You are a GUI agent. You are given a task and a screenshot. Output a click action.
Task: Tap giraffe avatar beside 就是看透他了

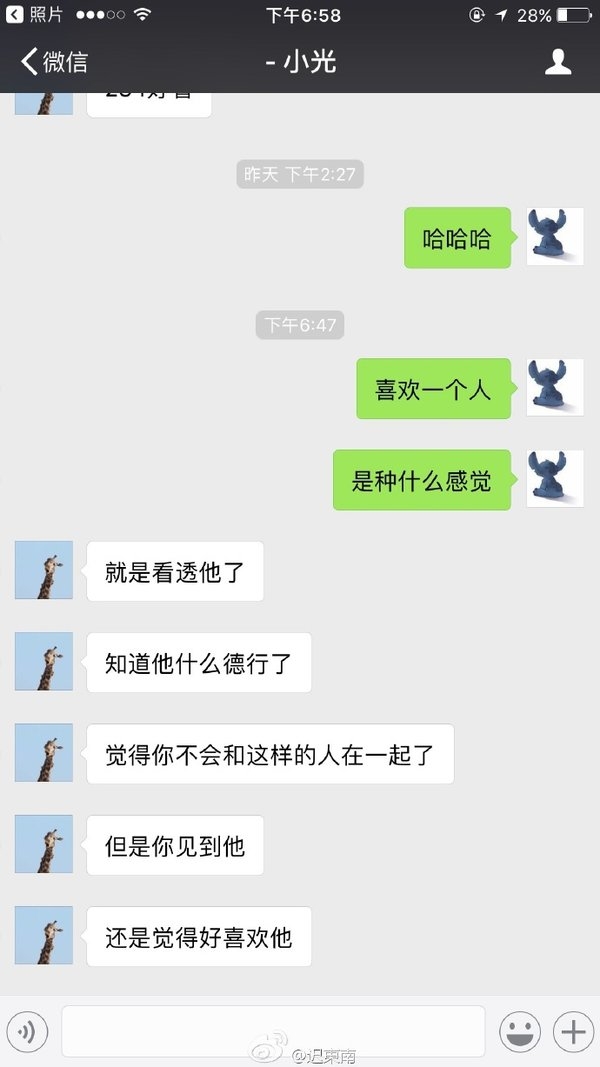pyautogui.click(x=44, y=570)
